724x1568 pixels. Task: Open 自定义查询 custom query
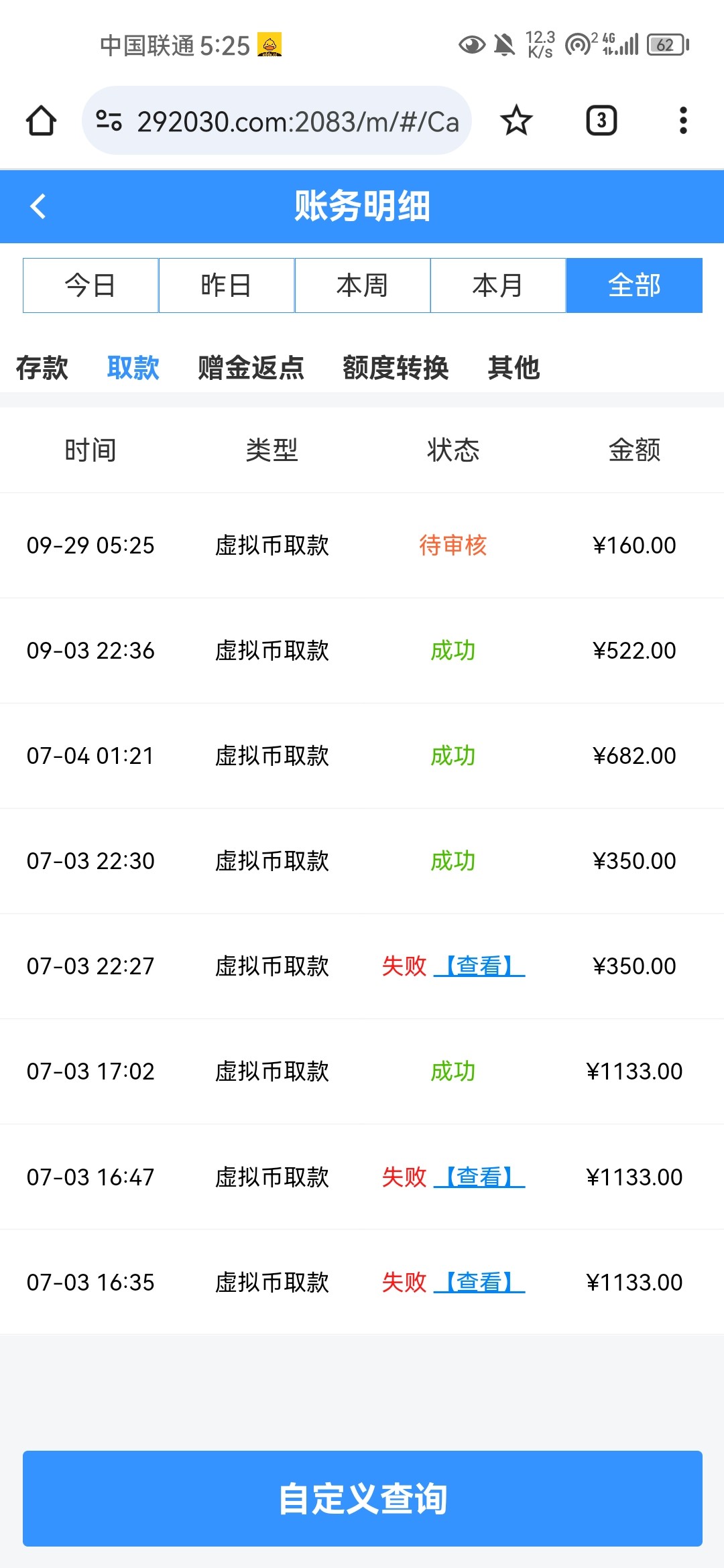tap(363, 1498)
